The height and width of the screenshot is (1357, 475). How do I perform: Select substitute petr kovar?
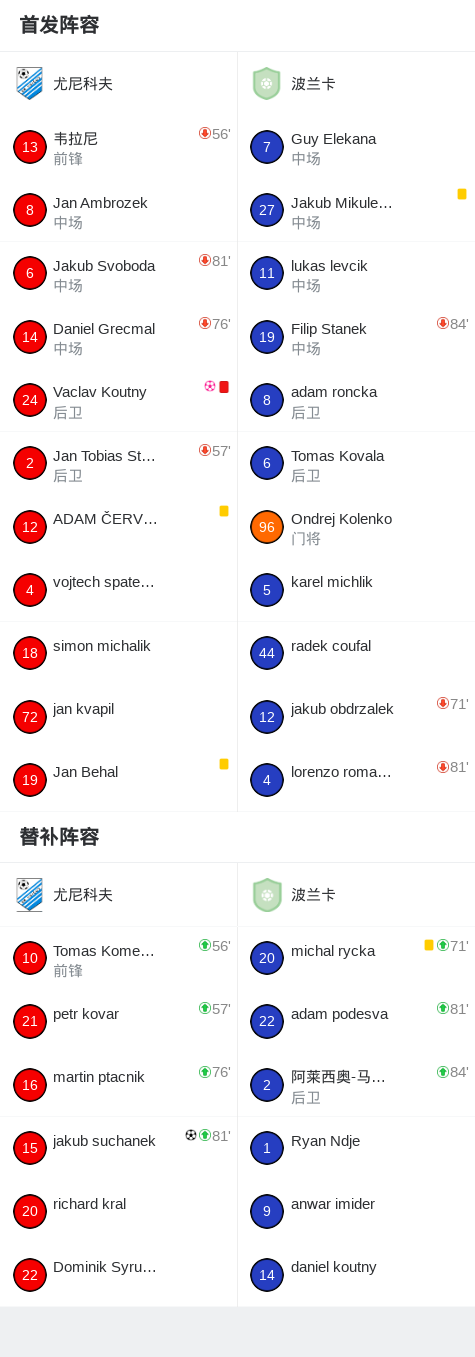[118, 1021]
